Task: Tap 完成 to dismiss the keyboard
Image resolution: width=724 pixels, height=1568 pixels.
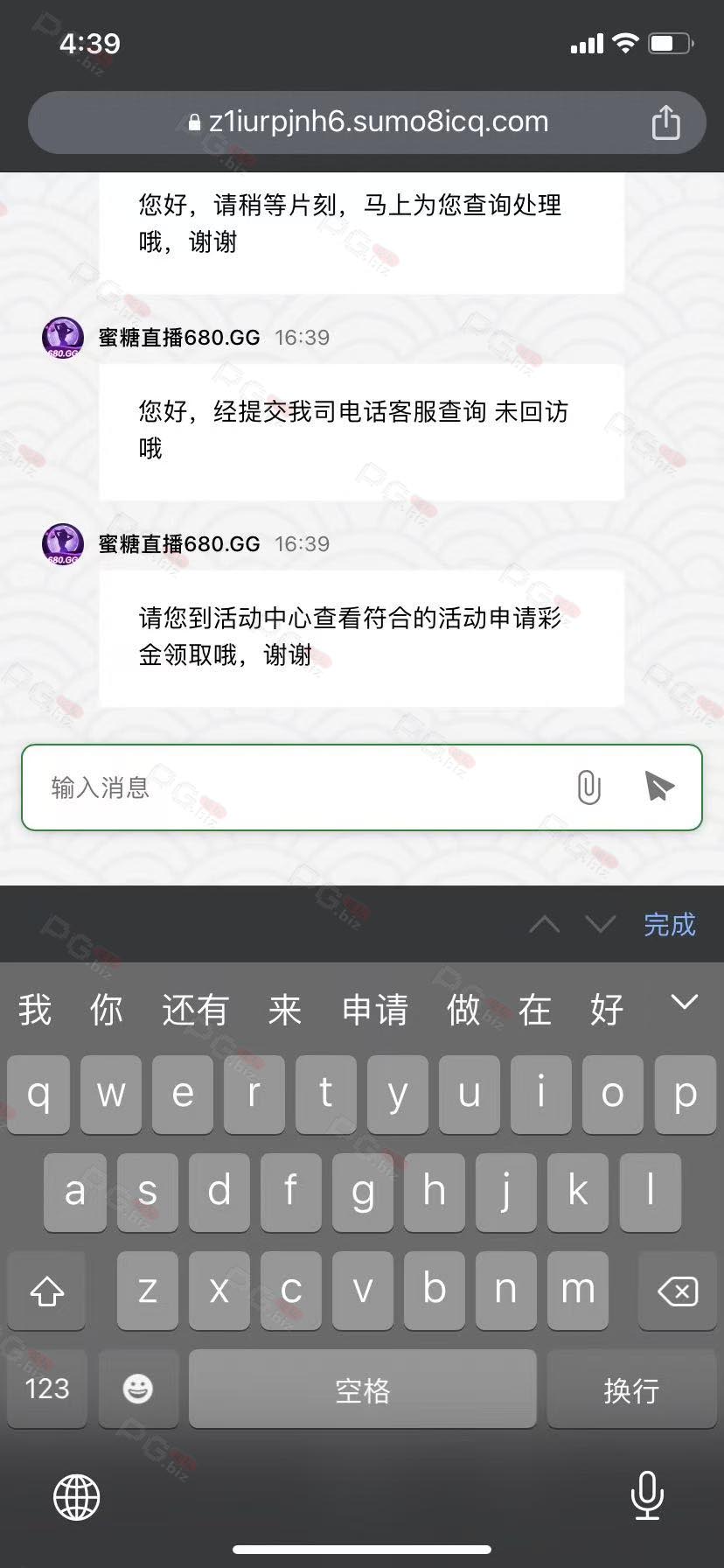Action: 669,924
